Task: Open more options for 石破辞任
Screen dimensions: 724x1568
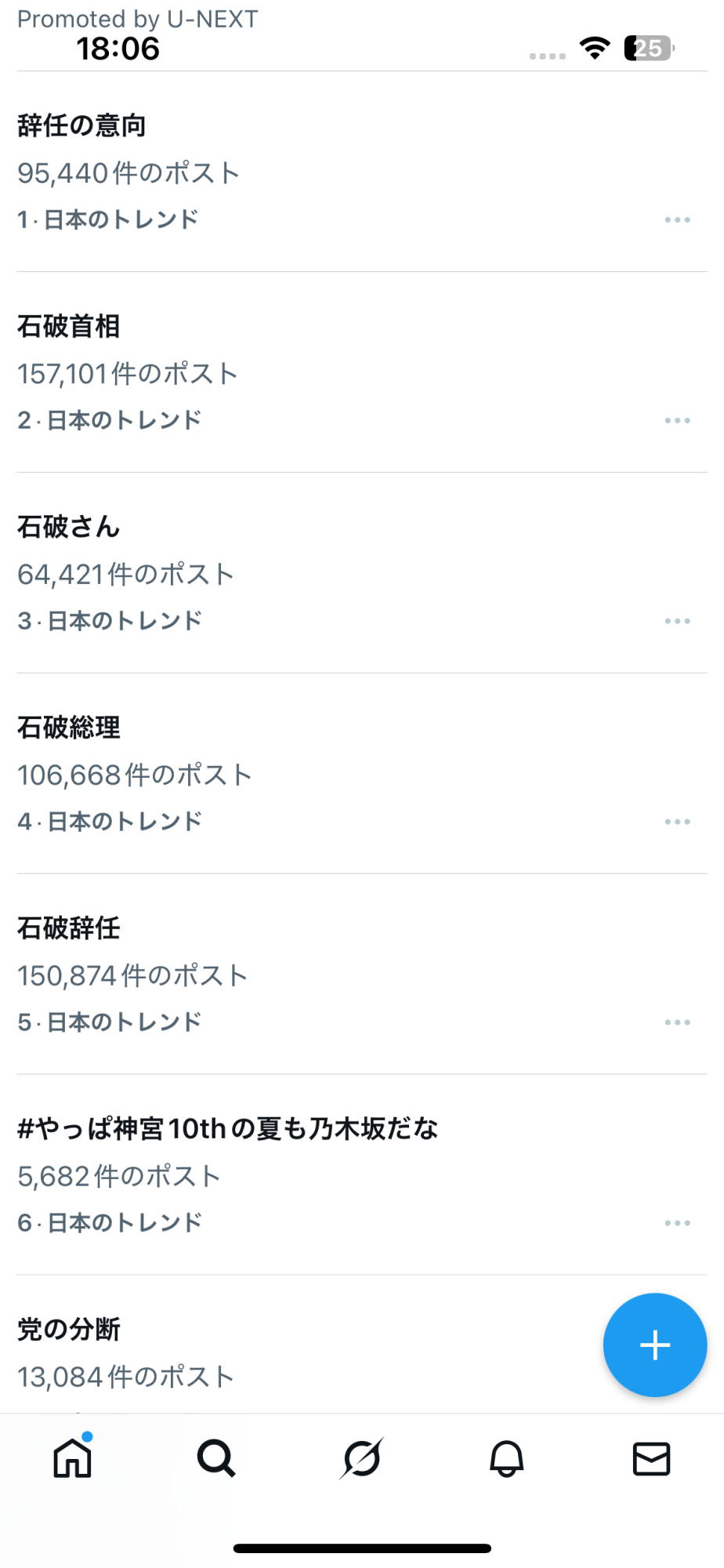Action: coord(677,1023)
